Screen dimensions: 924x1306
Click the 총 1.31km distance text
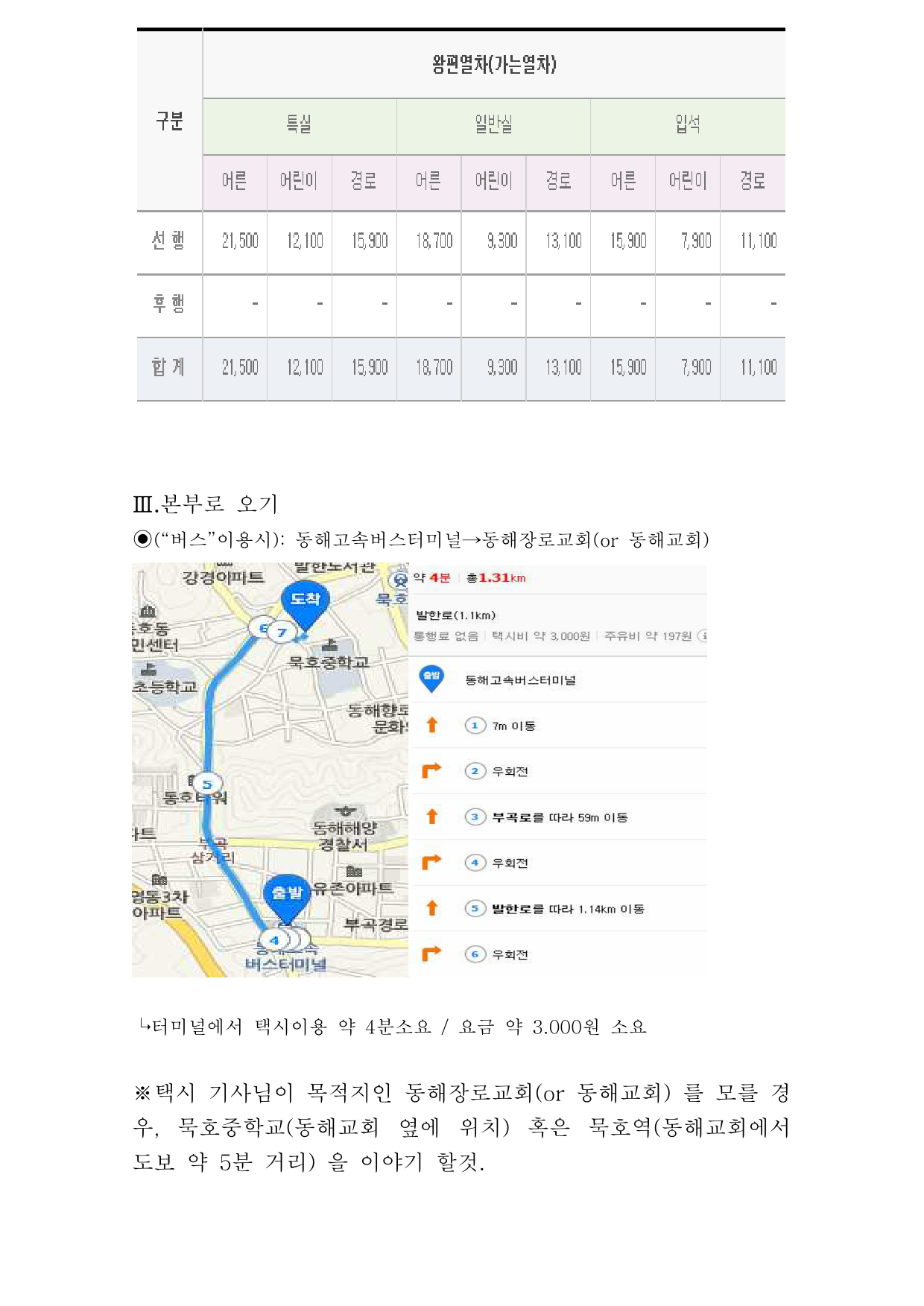point(494,578)
